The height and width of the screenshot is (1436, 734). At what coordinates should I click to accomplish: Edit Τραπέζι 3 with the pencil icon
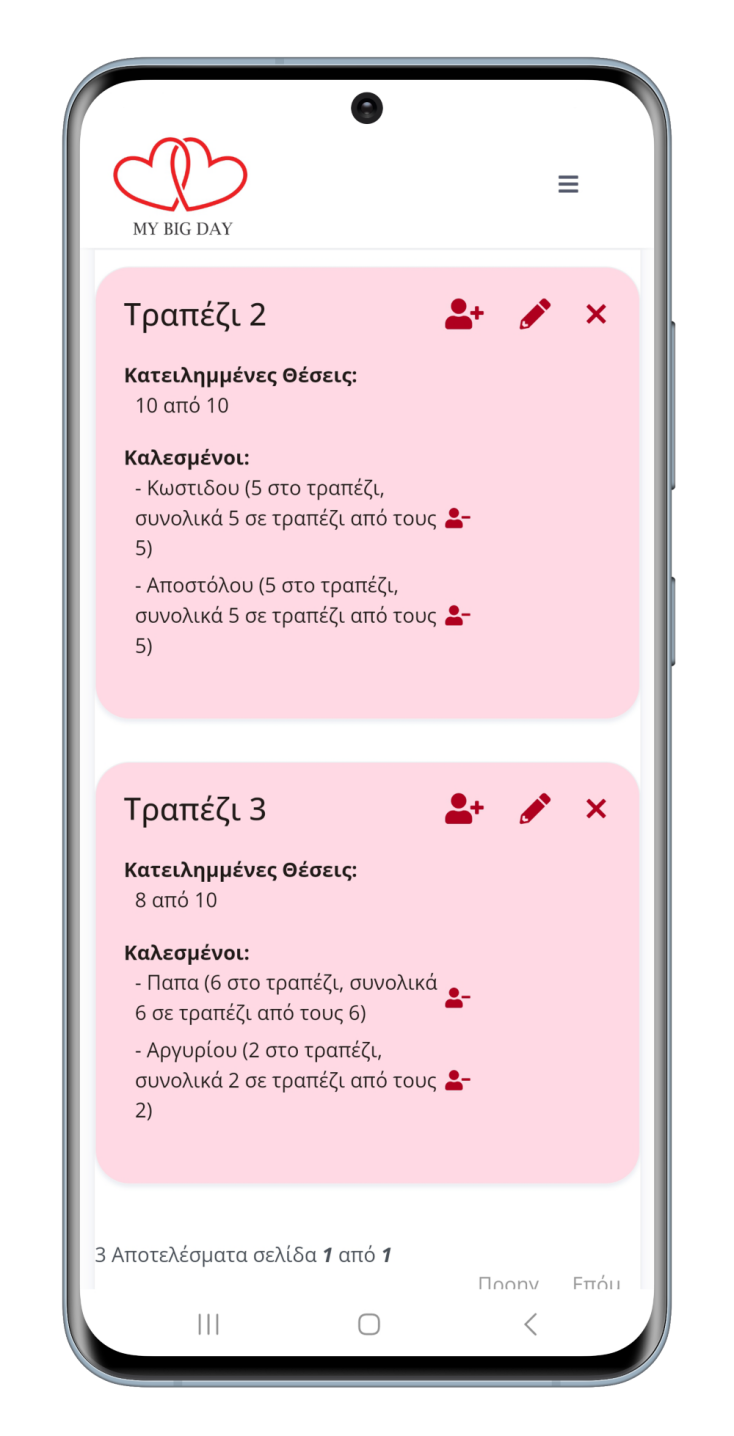[535, 808]
